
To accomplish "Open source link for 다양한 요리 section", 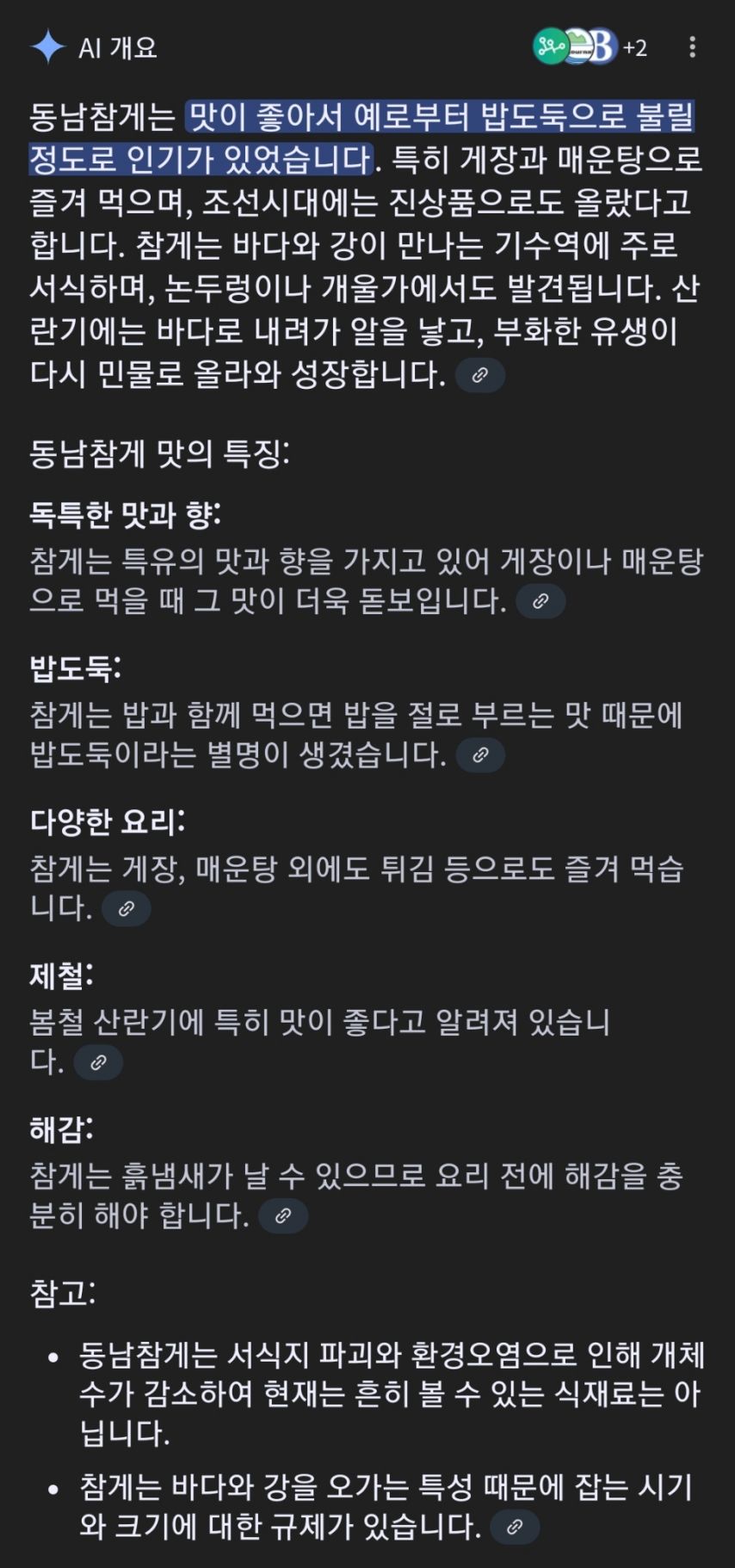I will pyautogui.click(x=126, y=908).
